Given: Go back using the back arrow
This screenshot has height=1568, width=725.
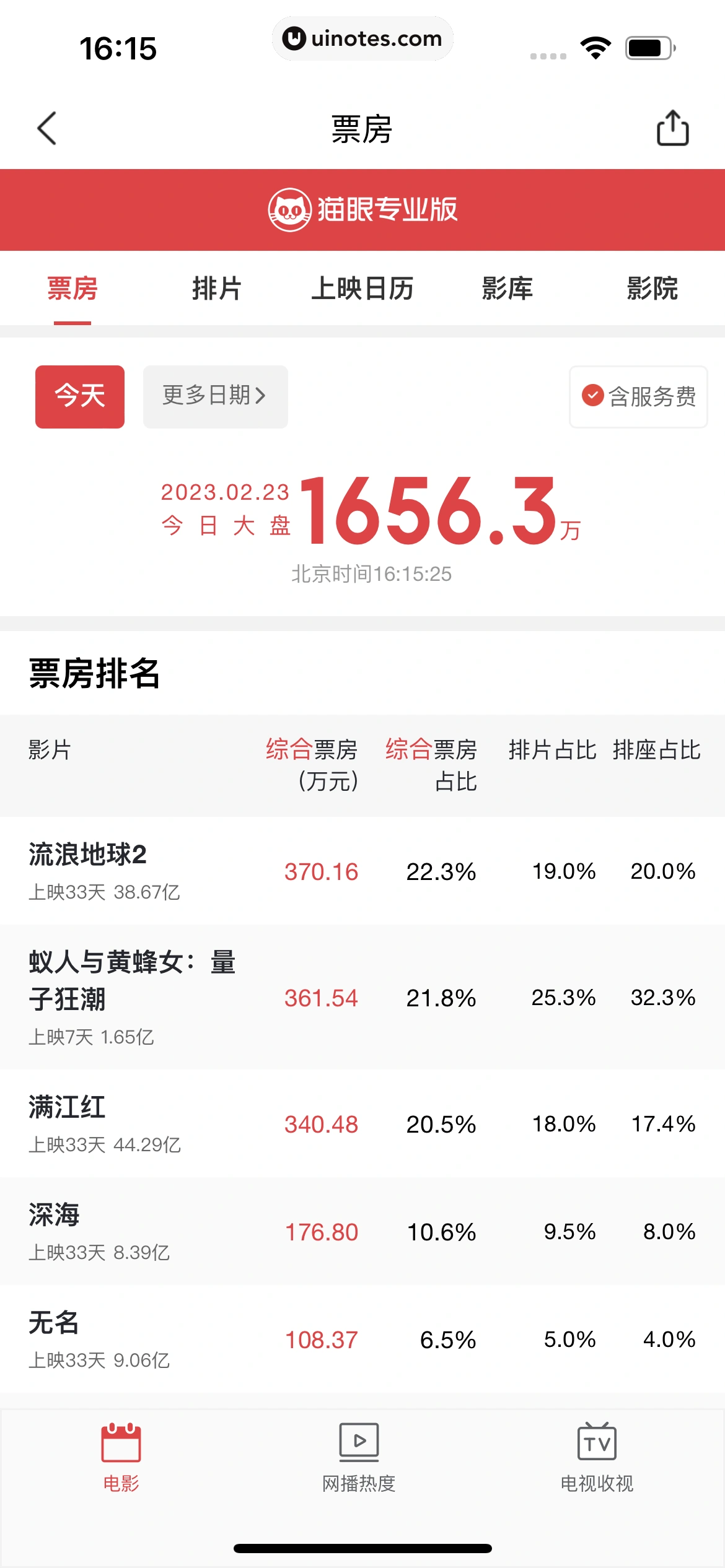Looking at the screenshot, I should (x=47, y=128).
